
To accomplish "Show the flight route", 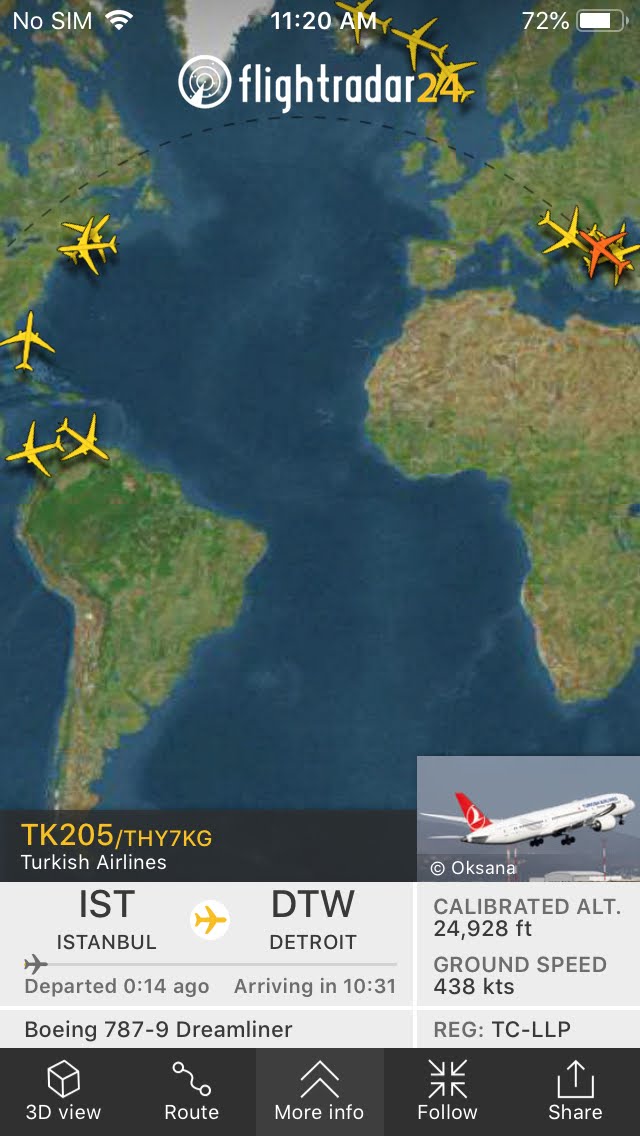I will [x=191, y=1092].
